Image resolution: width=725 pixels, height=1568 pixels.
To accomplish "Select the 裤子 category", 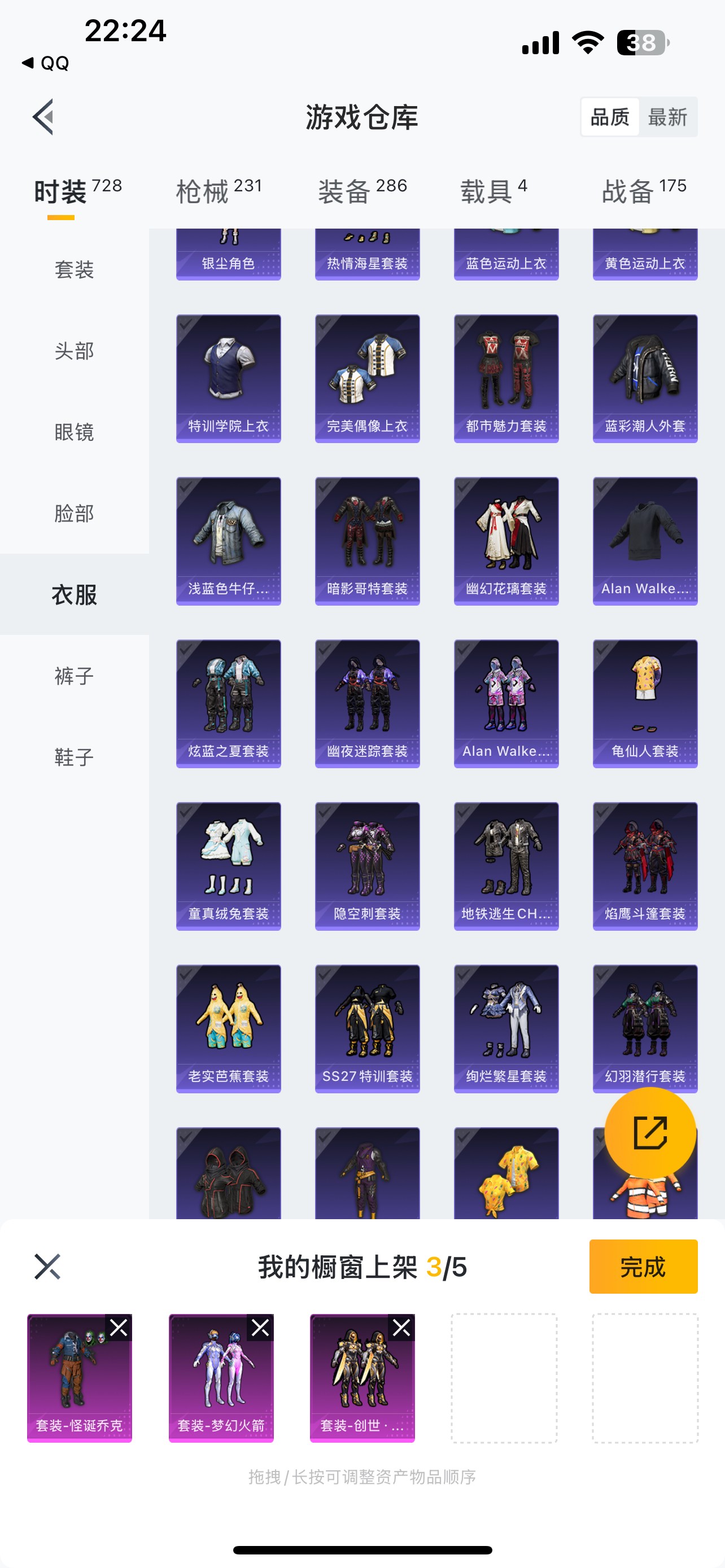I will [x=75, y=676].
